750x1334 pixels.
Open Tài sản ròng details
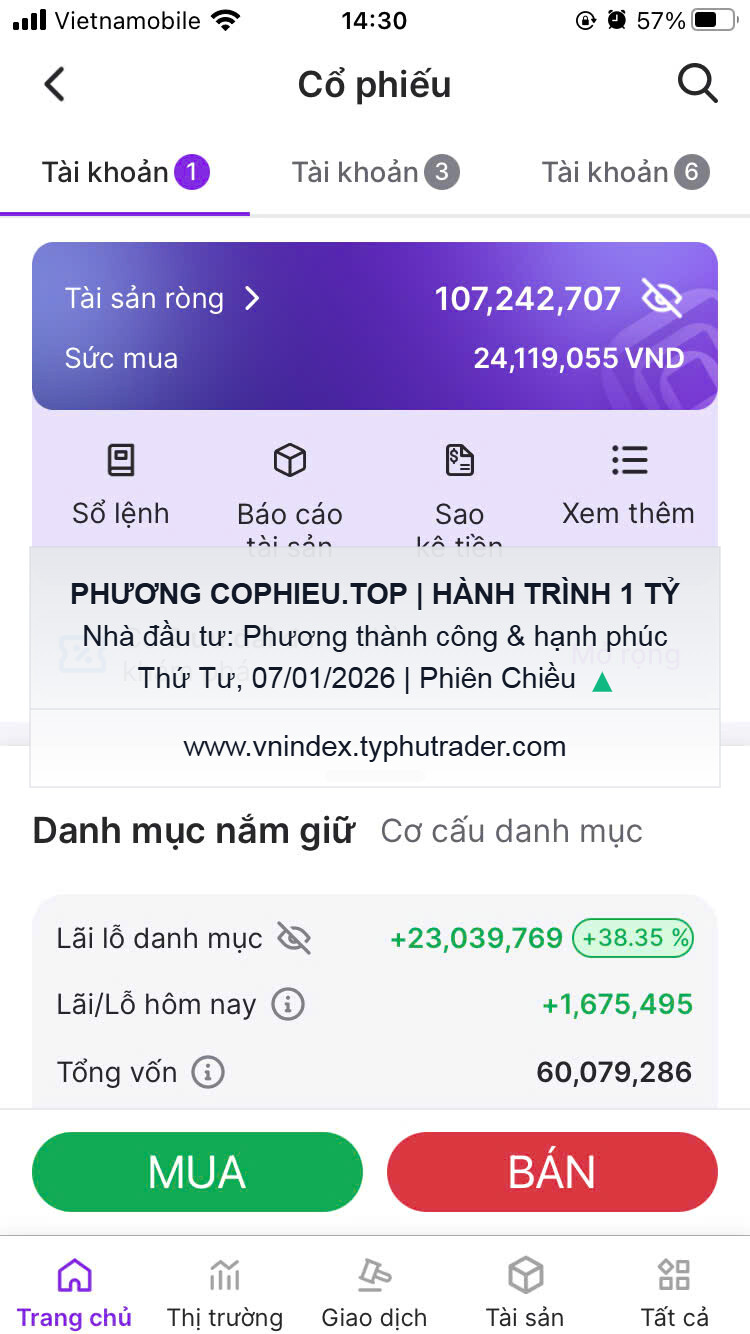click(x=162, y=298)
